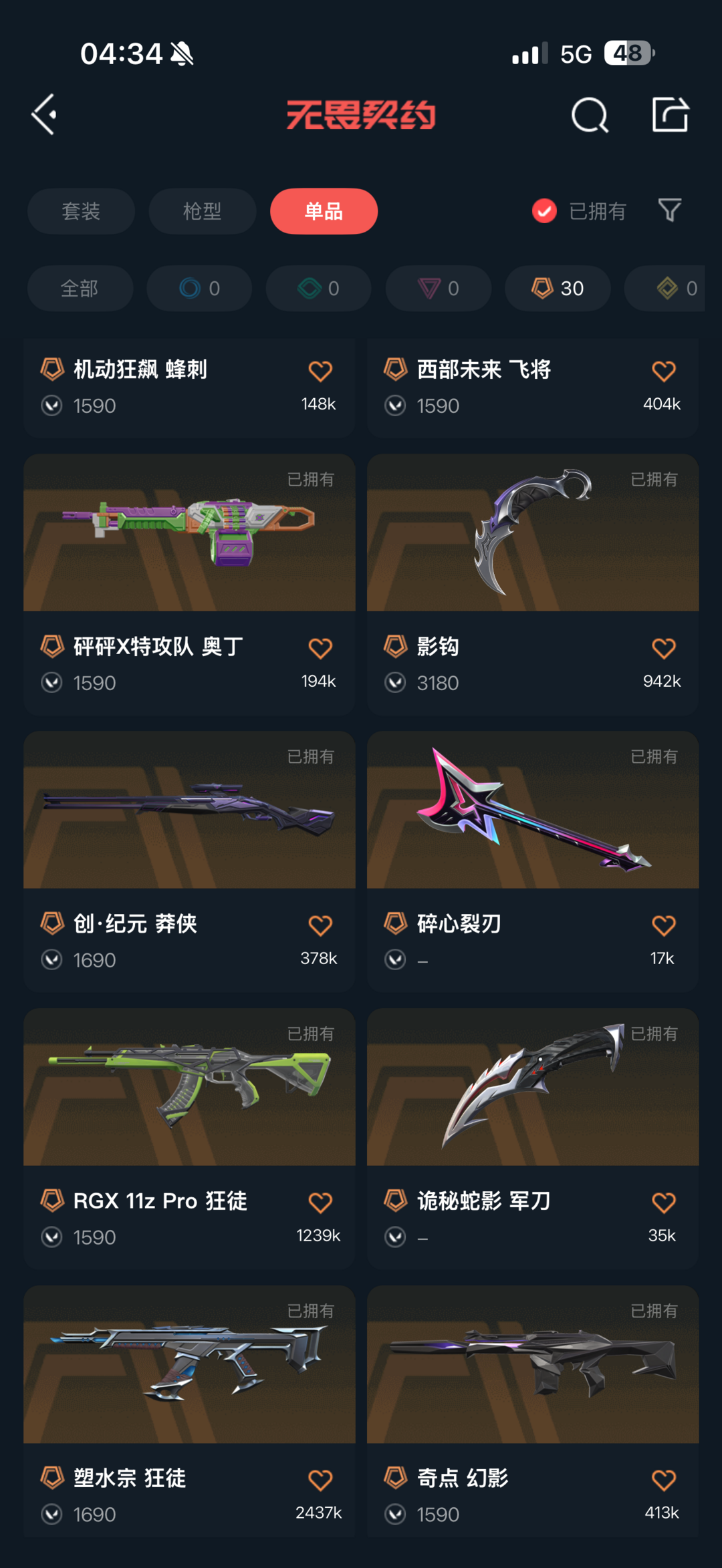Open the 影钩 knife skin card
The height and width of the screenshot is (1568, 722).
(x=533, y=585)
